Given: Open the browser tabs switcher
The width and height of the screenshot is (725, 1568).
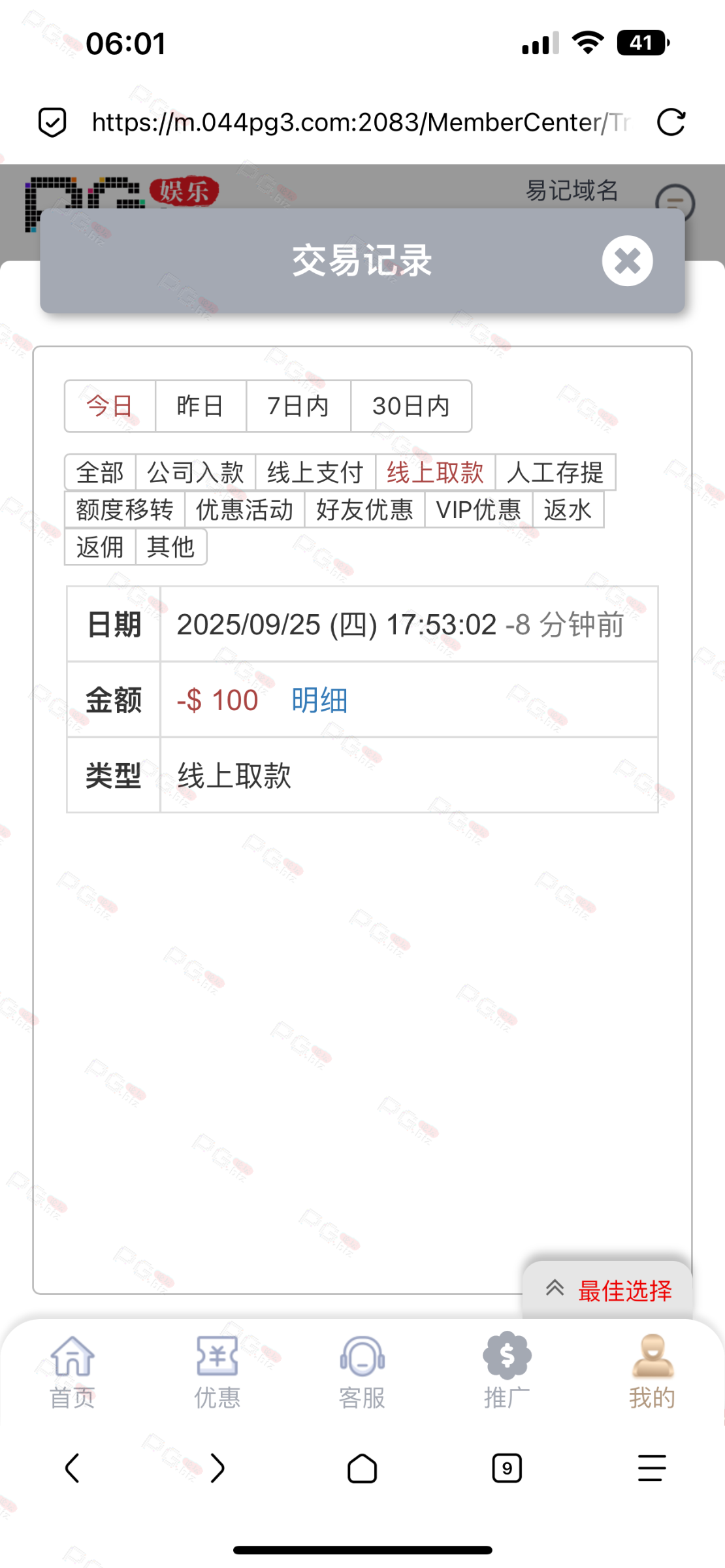Looking at the screenshot, I should (507, 1469).
